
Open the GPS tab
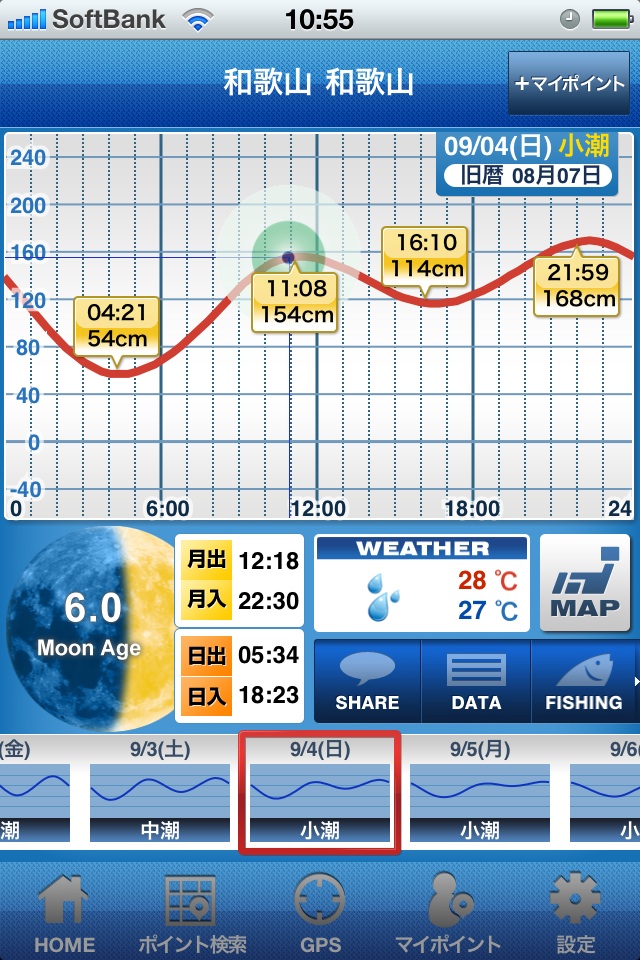point(320,912)
